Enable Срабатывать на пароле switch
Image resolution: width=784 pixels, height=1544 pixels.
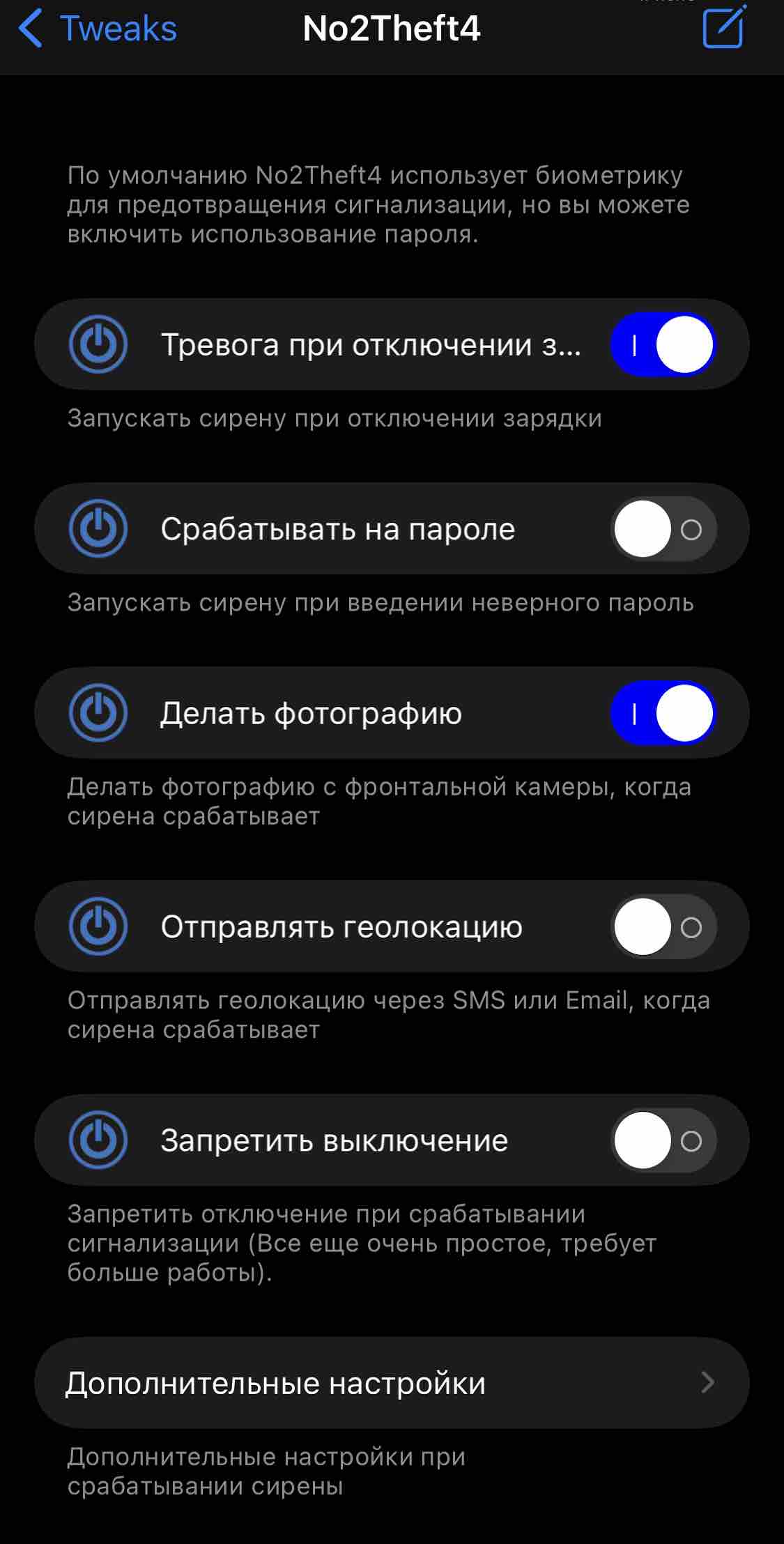[x=663, y=529]
